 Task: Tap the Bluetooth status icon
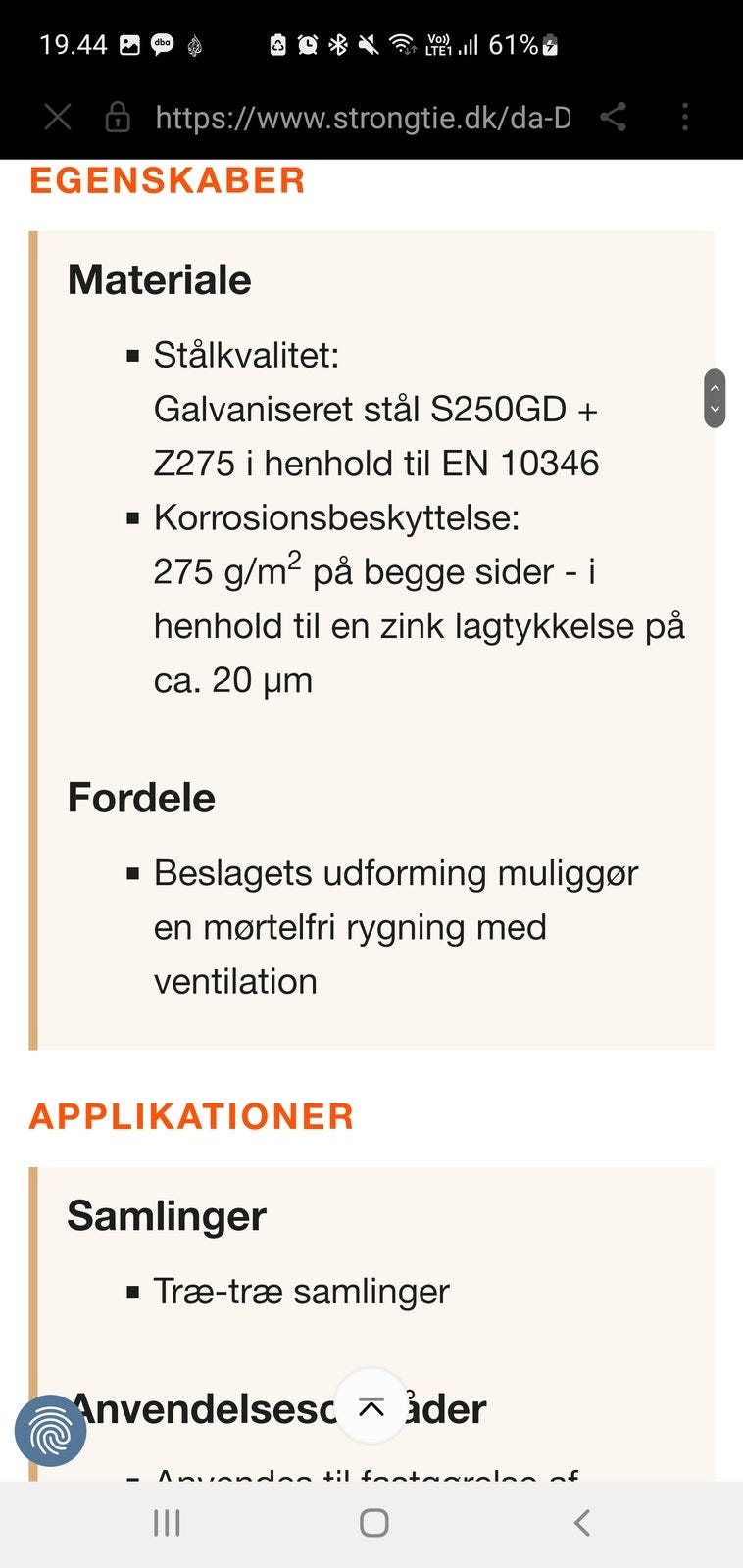tap(337, 43)
